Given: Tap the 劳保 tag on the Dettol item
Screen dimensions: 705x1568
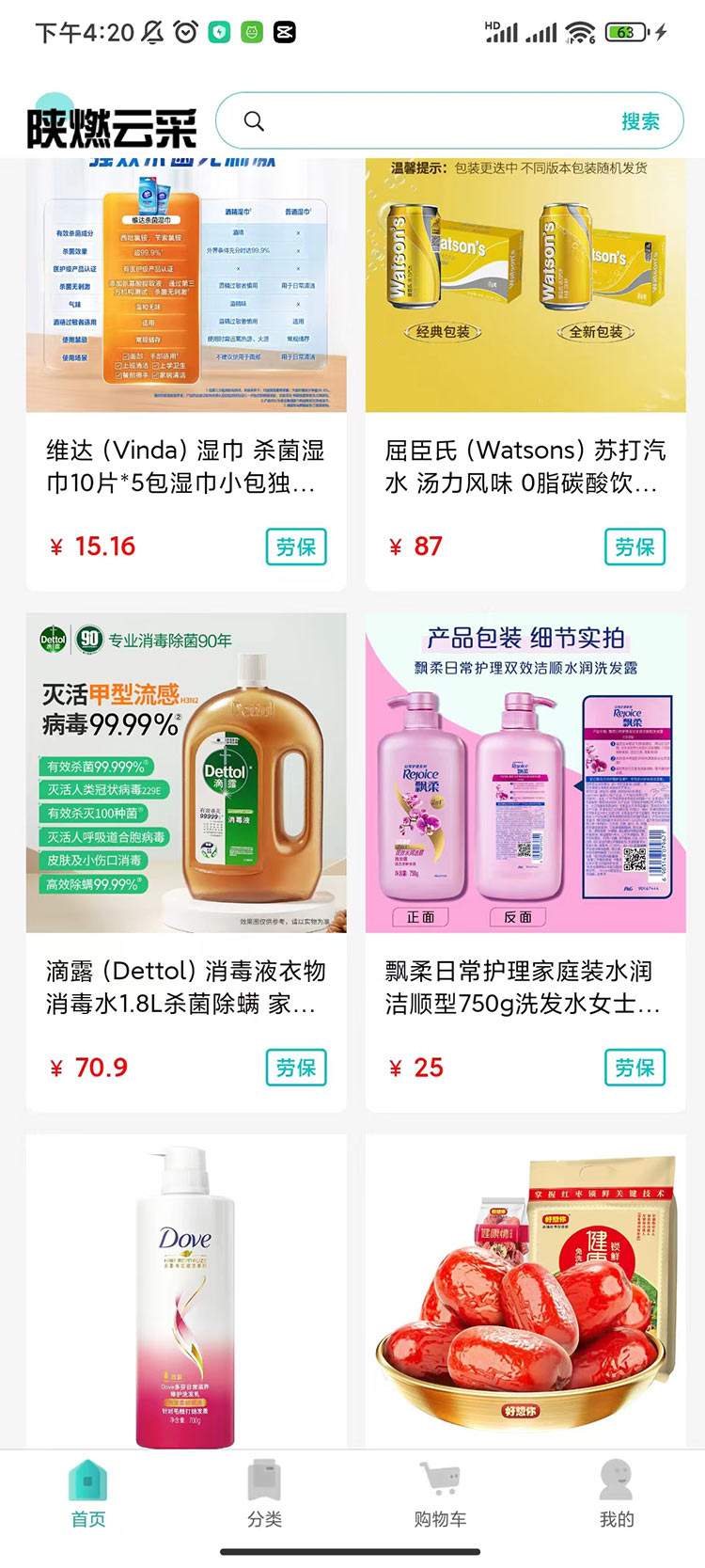Looking at the screenshot, I should [x=295, y=1068].
